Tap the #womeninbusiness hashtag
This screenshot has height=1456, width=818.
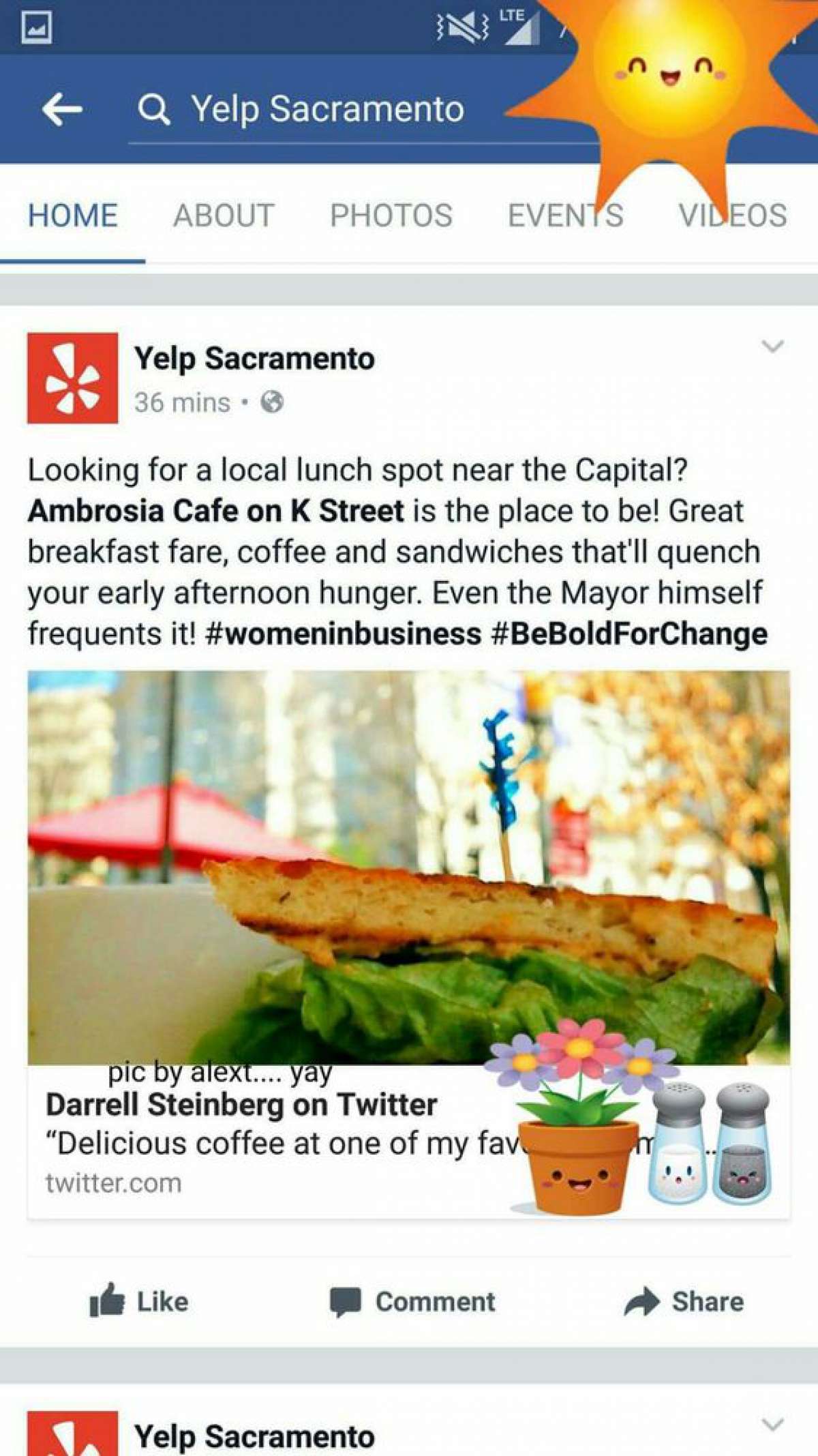tap(343, 634)
